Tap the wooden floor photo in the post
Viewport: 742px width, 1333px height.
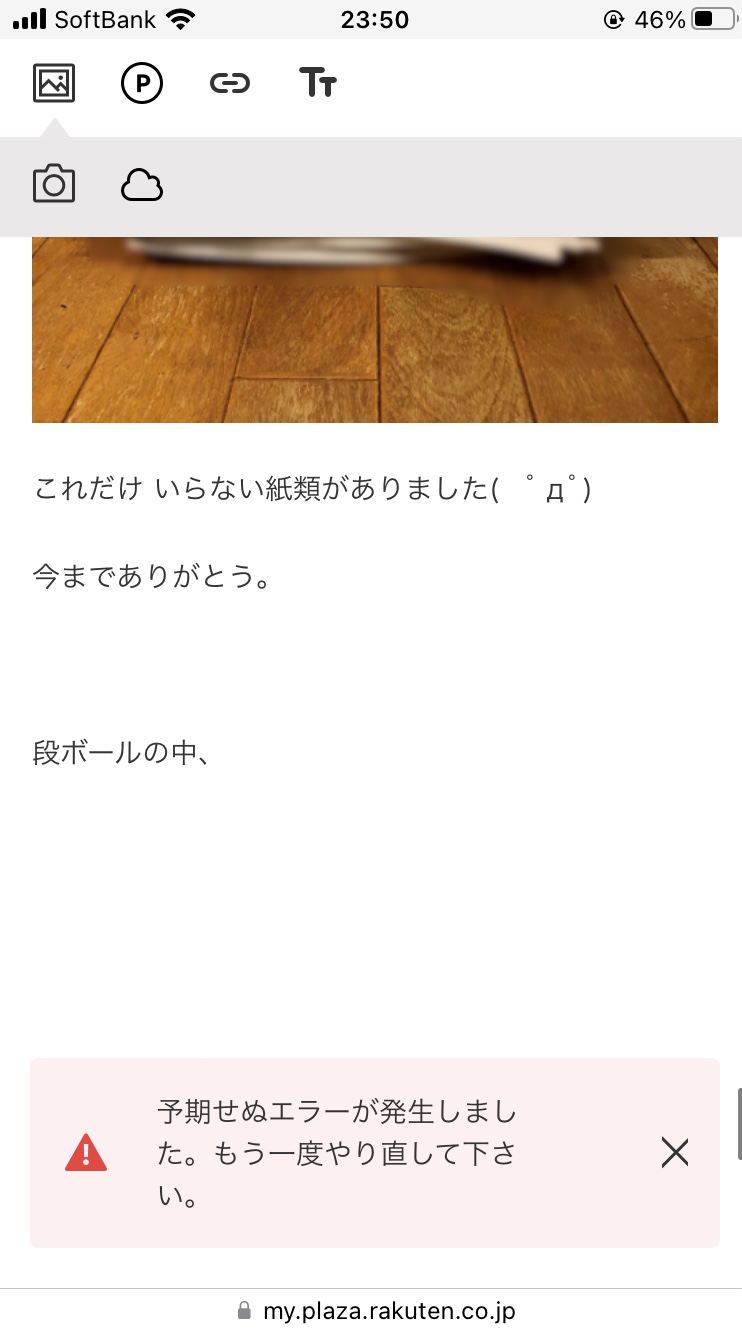(375, 330)
